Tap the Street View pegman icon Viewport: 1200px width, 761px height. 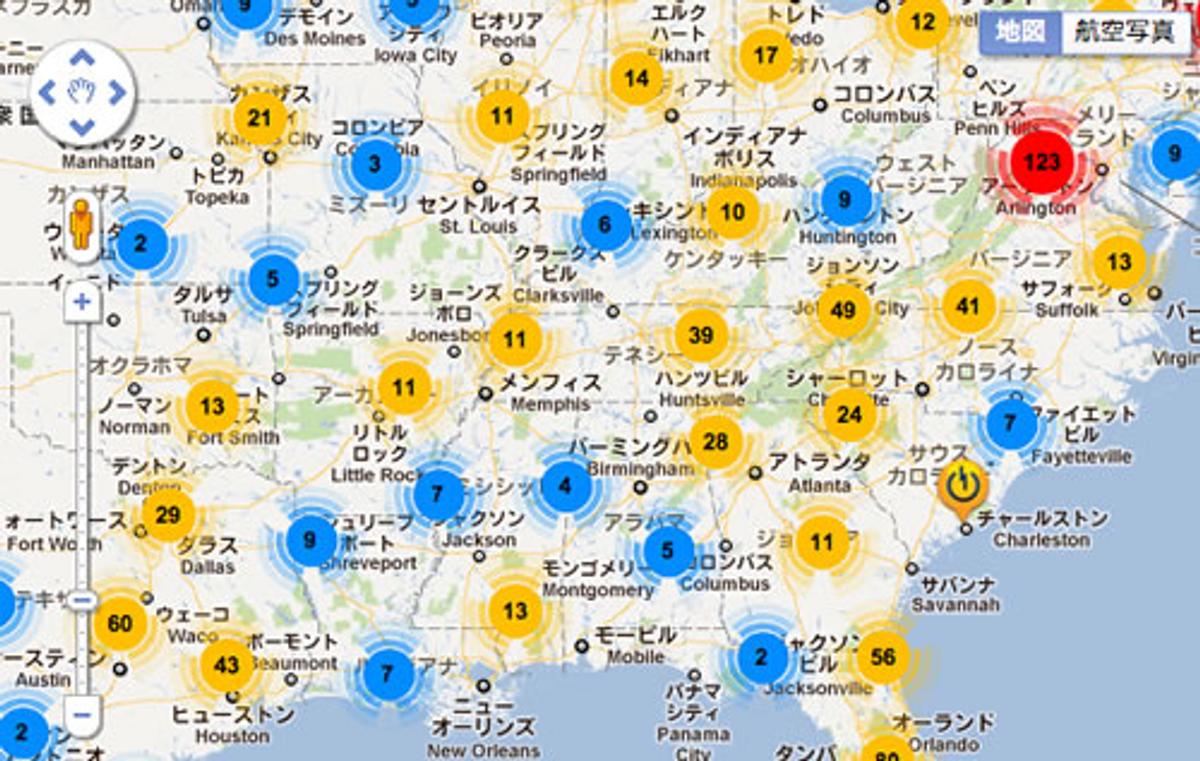(x=82, y=224)
